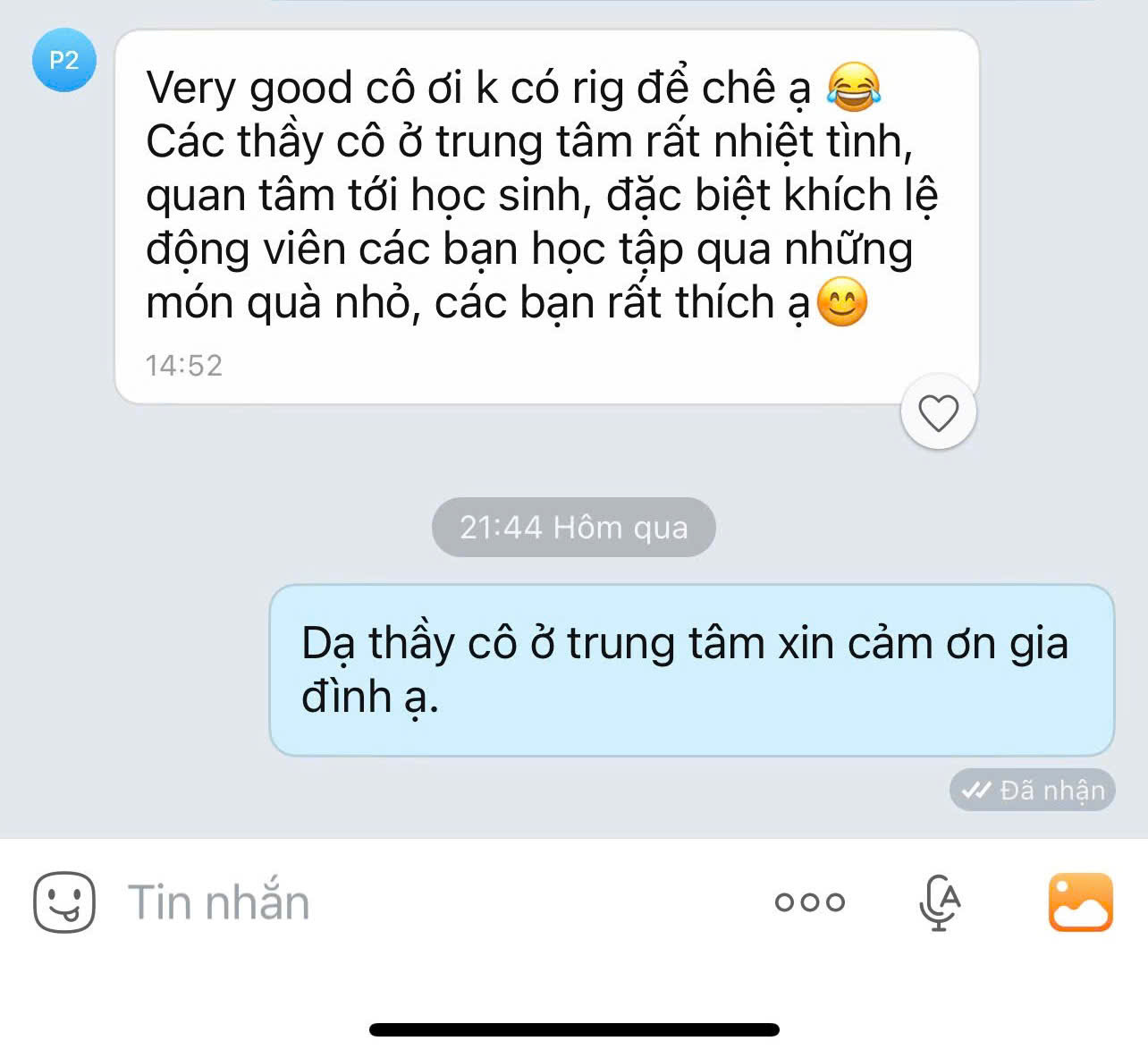The height and width of the screenshot is (1058, 1148).
Task: Start voice-to-text microphone input
Action: tap(939, 901)
